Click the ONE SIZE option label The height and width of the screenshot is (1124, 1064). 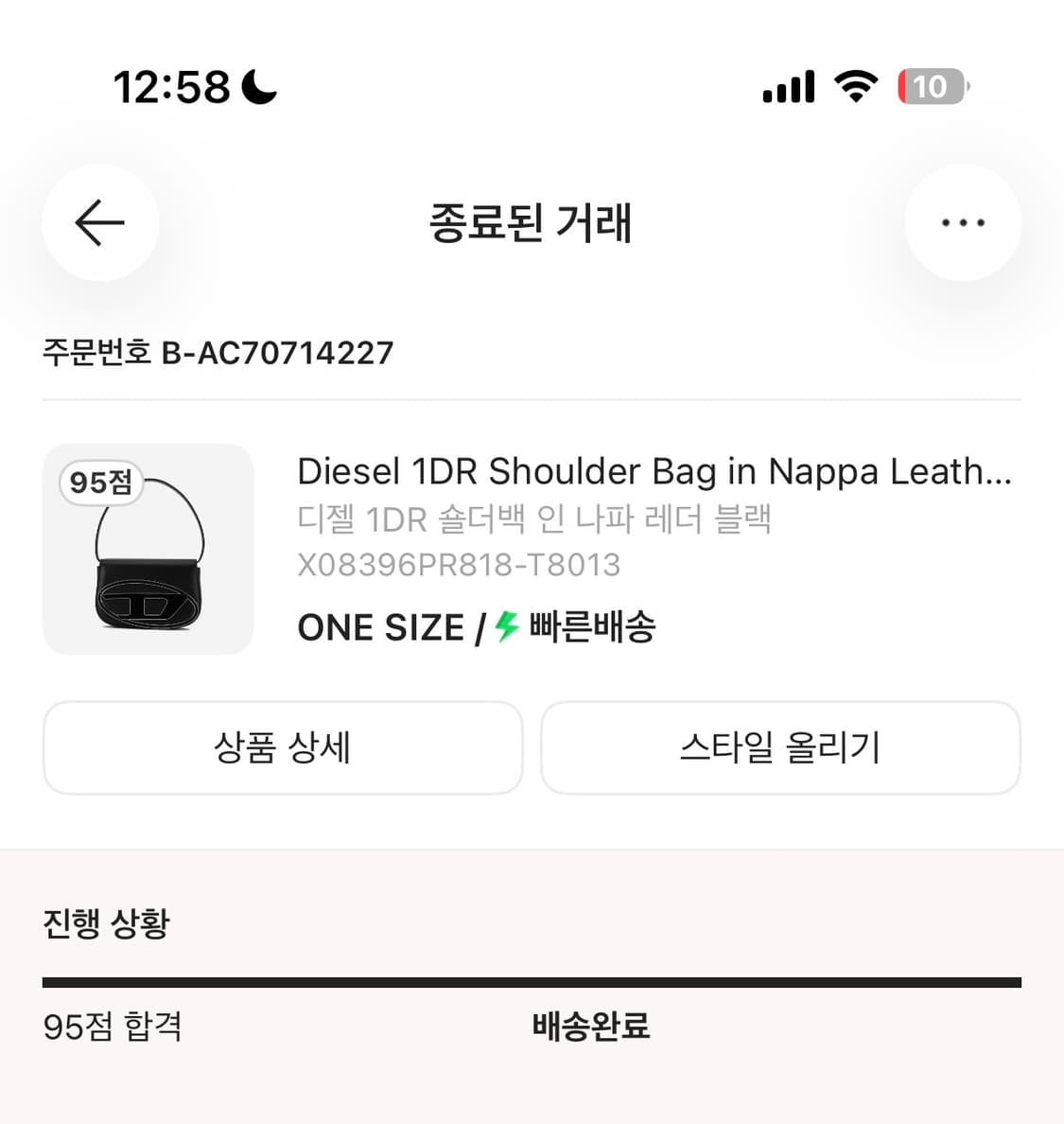pos(380,626)
